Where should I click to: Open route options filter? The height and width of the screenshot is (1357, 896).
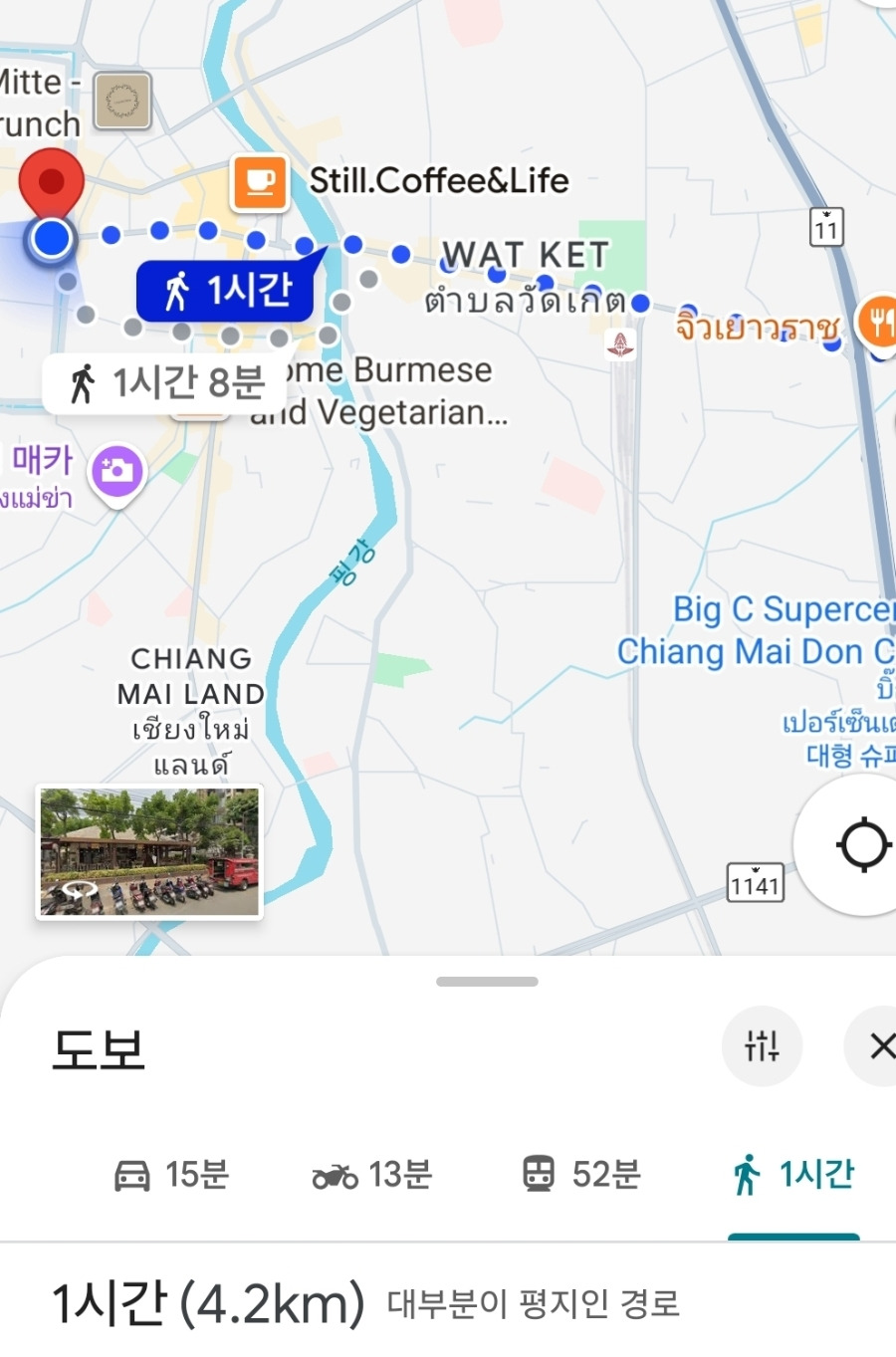pos(762,1045)
